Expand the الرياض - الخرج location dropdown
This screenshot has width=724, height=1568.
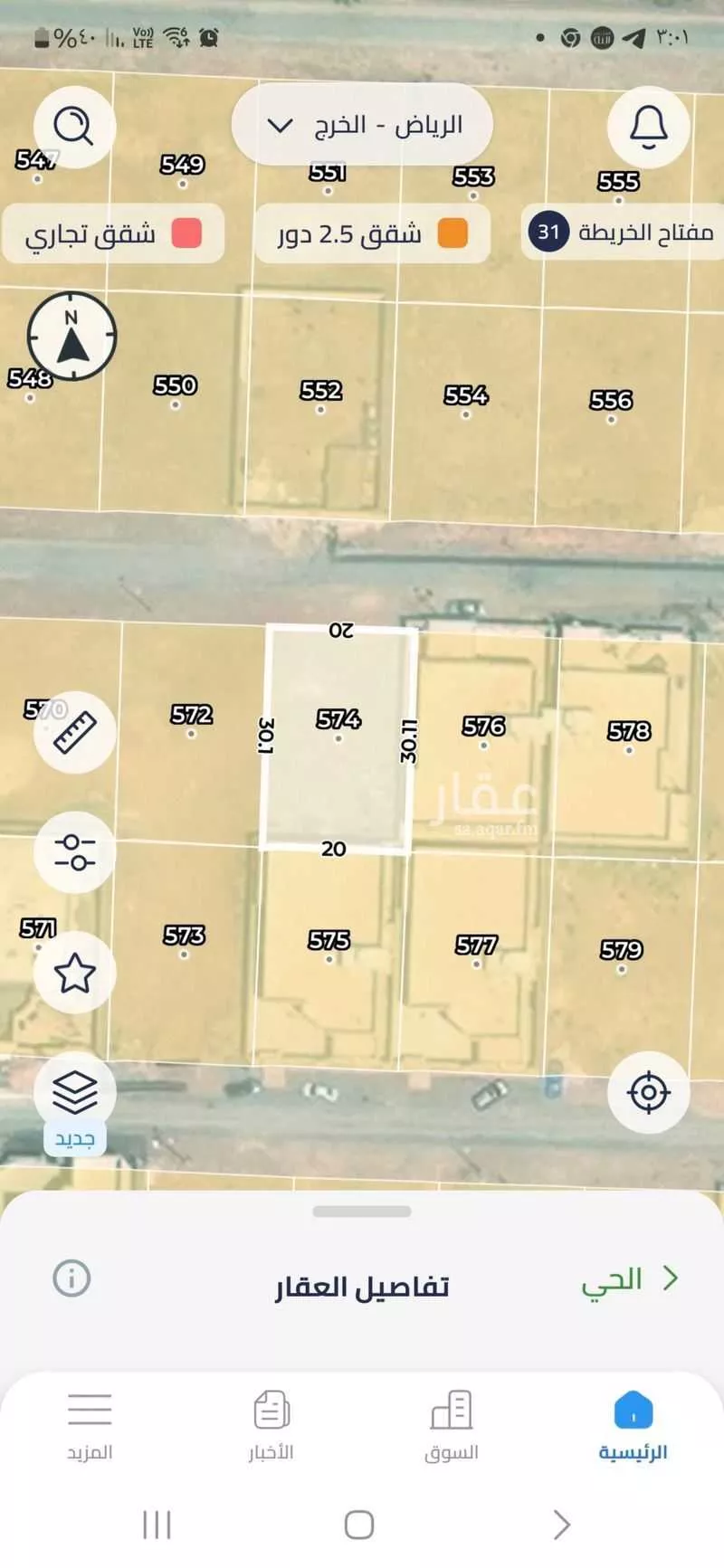pyautogui.click(x=362, y=125)
